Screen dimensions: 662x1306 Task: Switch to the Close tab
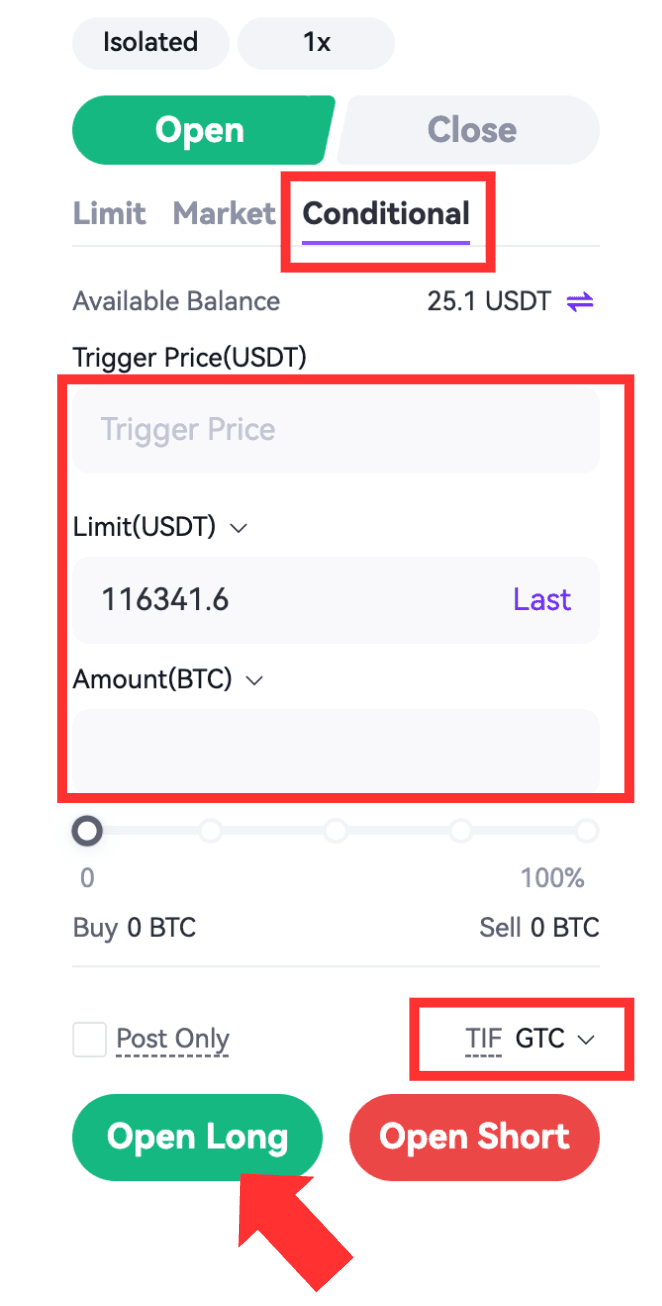click(471, 130)
